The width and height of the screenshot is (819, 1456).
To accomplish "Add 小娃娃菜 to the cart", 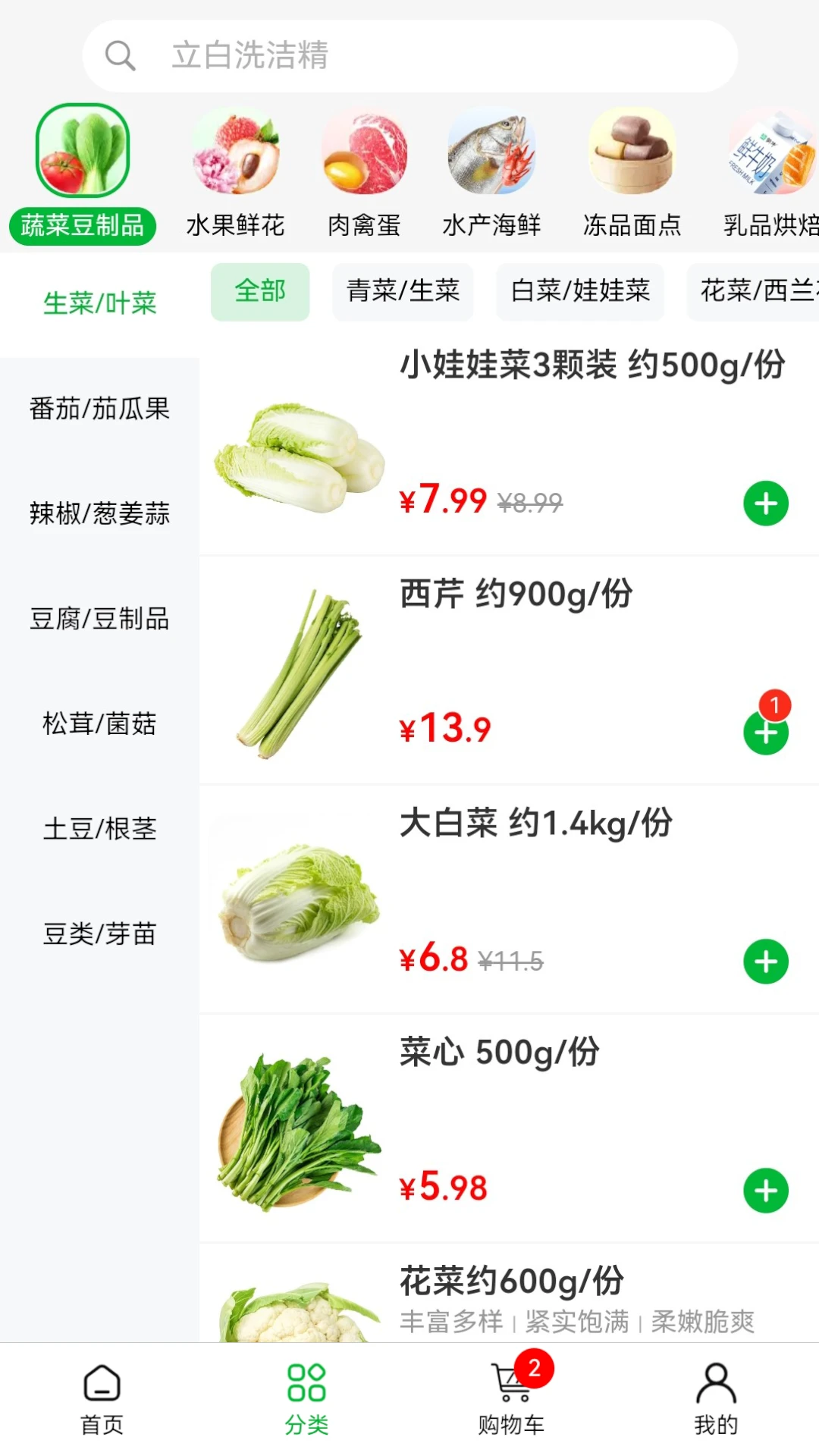I will (x=765, y=502).
